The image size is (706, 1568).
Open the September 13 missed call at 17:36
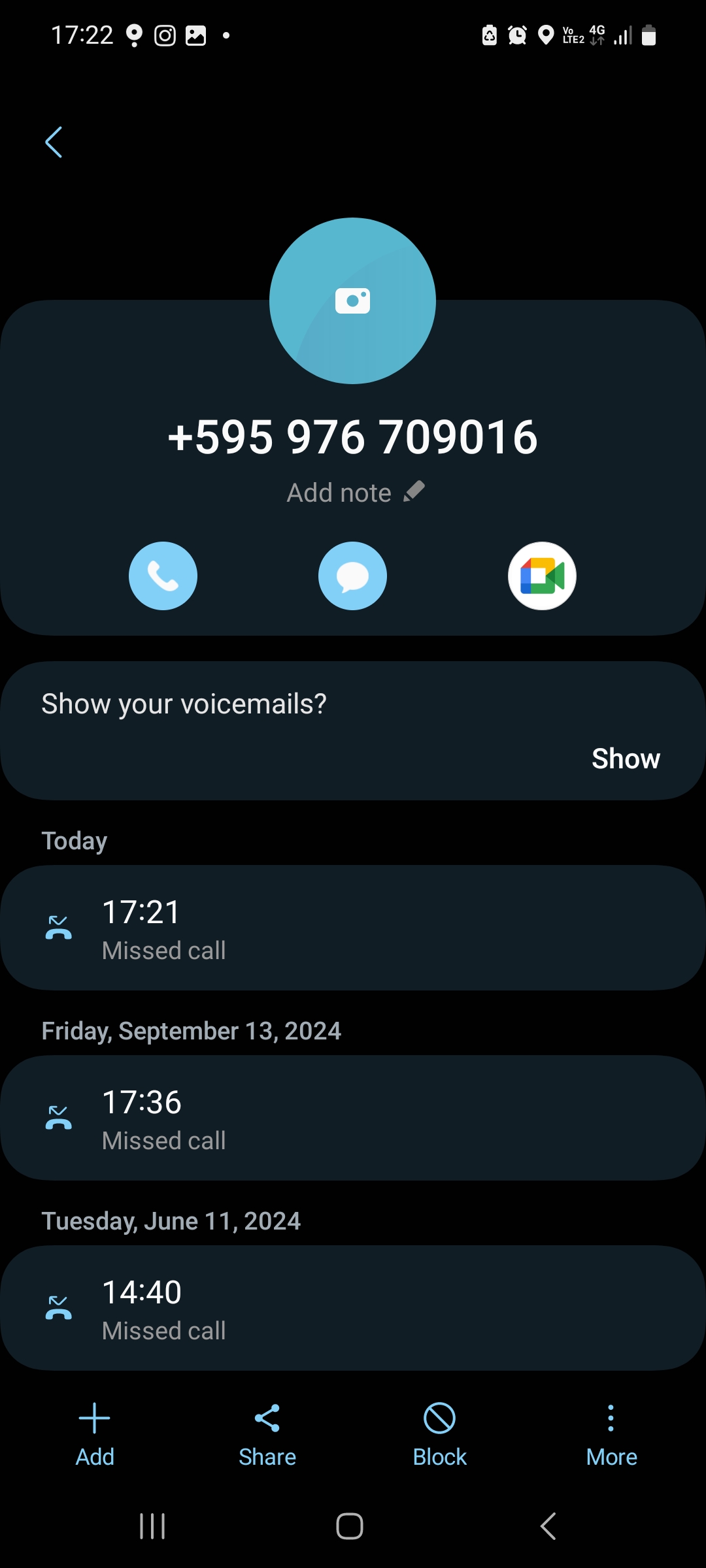[353, 1118]
